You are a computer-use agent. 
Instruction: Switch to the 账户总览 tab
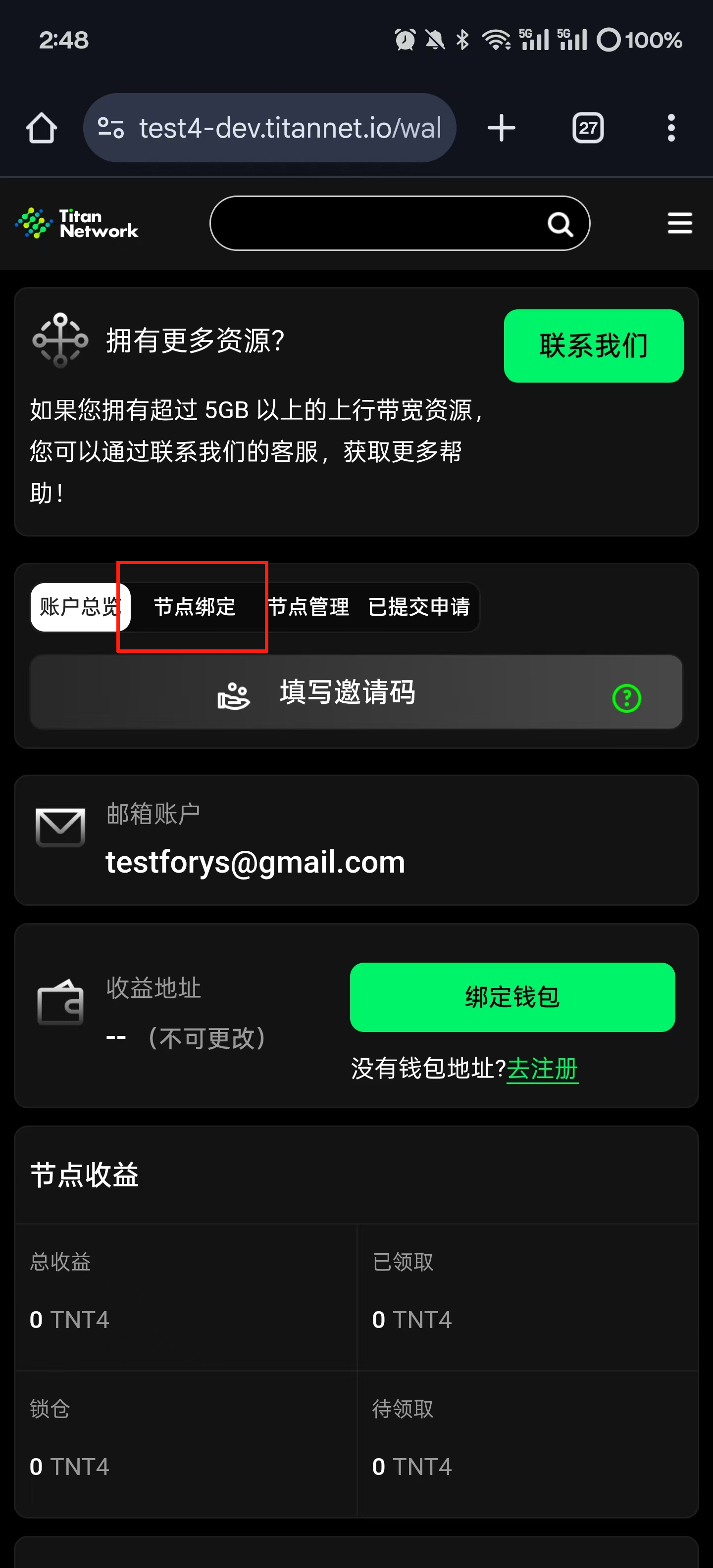79,607
